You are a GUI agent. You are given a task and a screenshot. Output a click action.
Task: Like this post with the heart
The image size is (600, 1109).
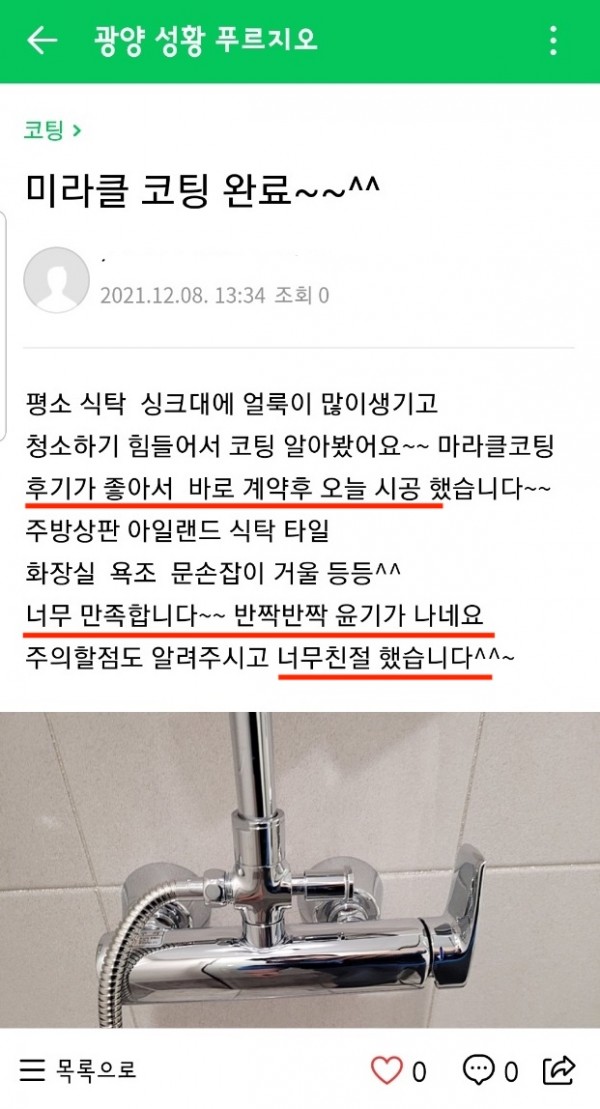[387, 1071]
